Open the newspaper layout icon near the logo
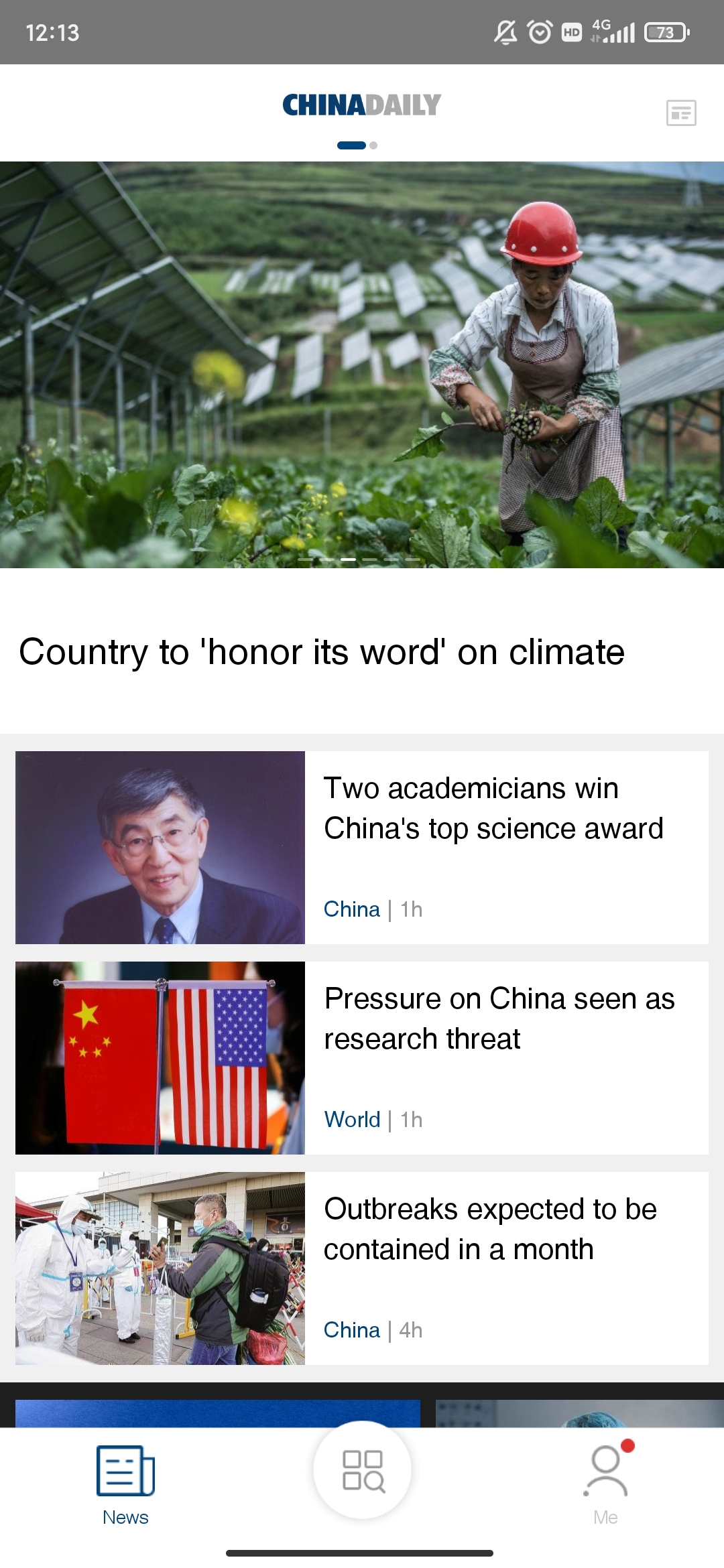724x1568 pixels. click(x=680, y=114)
